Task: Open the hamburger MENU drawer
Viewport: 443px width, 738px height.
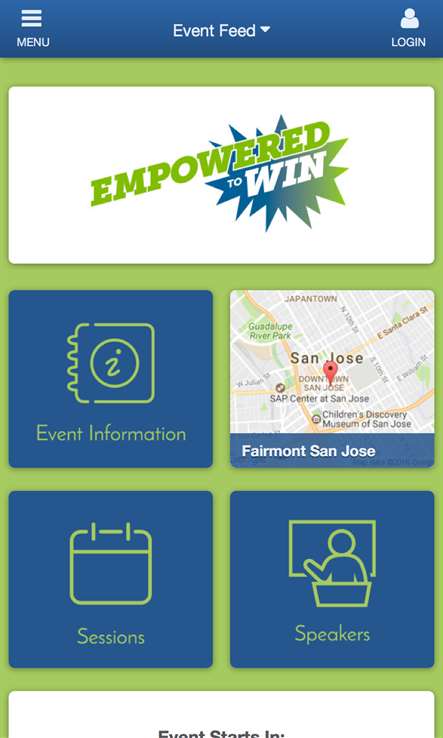Action: coord(32,29)
